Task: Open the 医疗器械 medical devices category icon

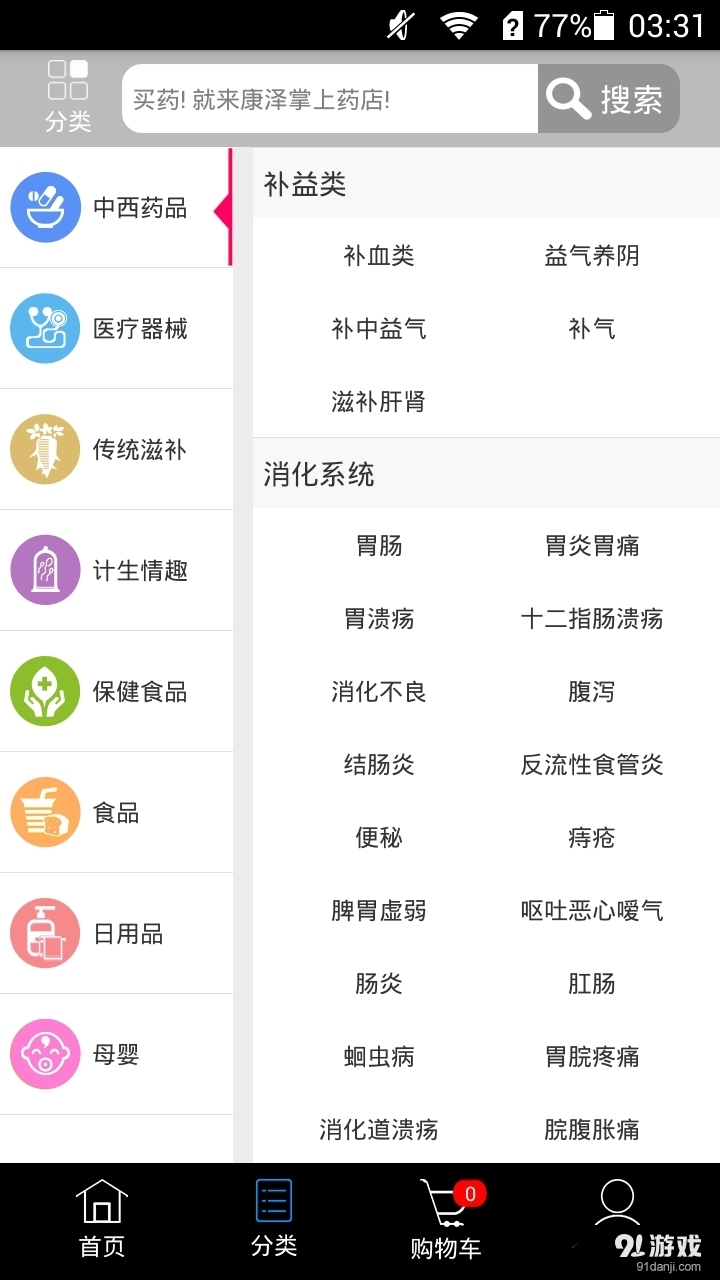Action: 45,328
